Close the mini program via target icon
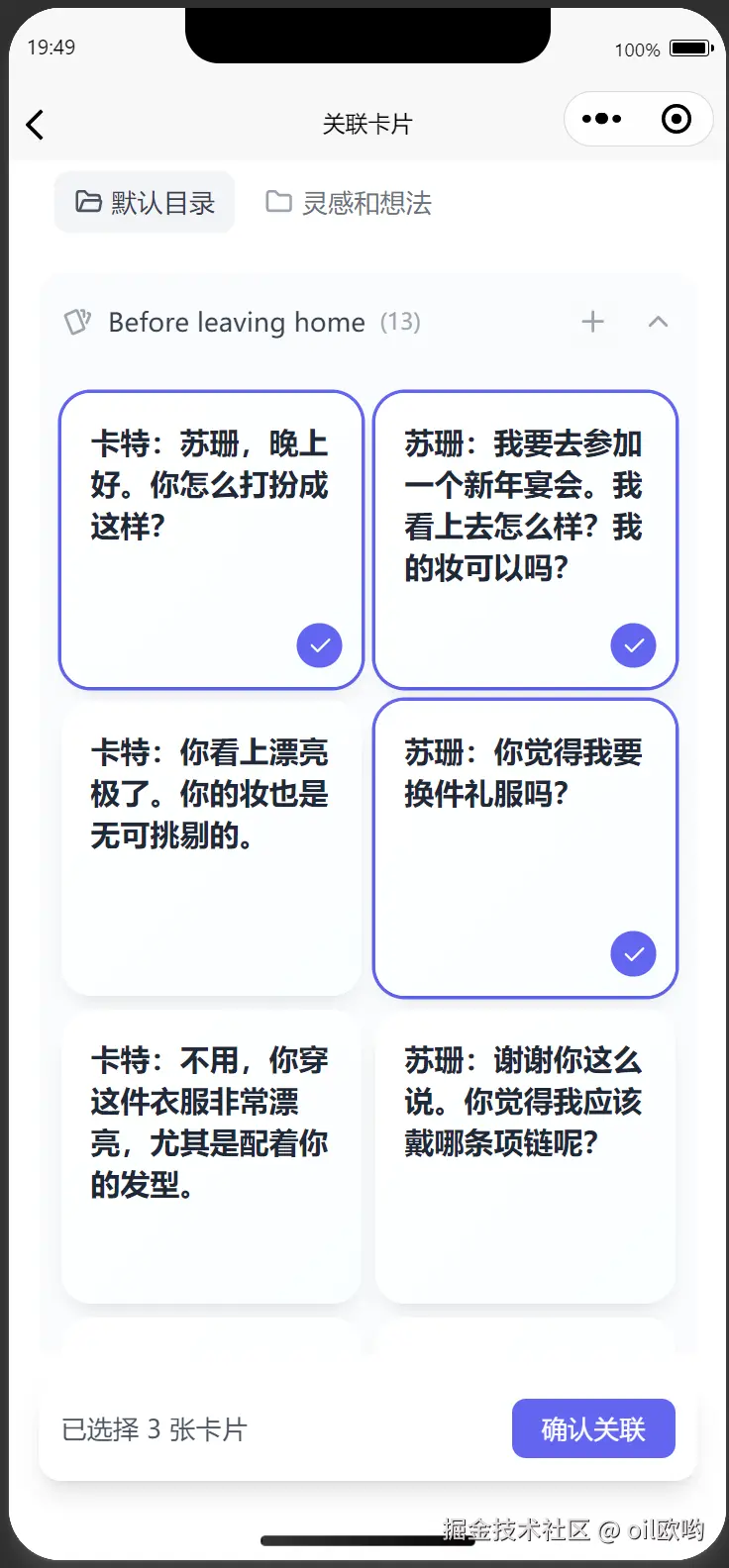Image resolution: width=729 pixels, height=1568 pixels. click(677, 120)
